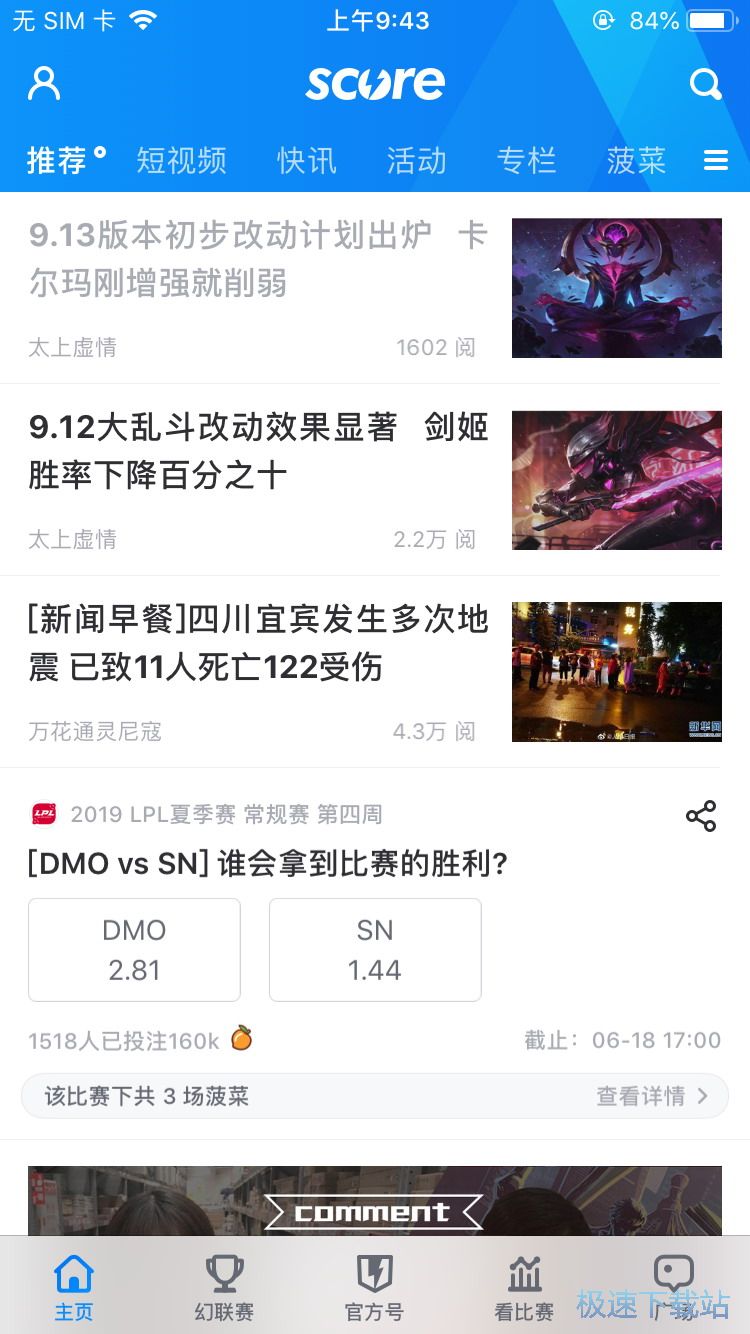This screenshot has height=1334, width=750.
Task: Switch to the 快讯 tab
Action: coord(306,160)
